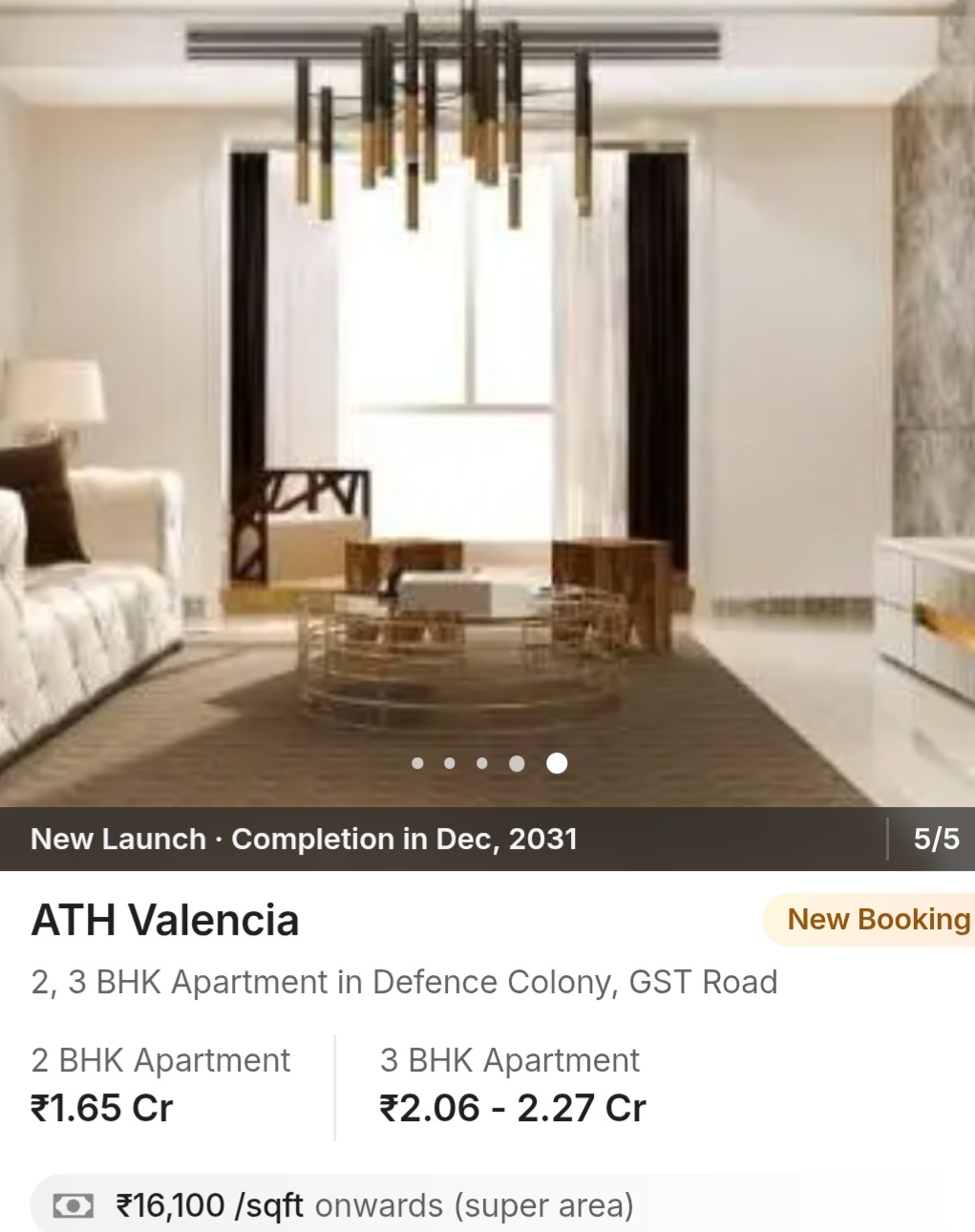Click the New Booking badge

877,920
